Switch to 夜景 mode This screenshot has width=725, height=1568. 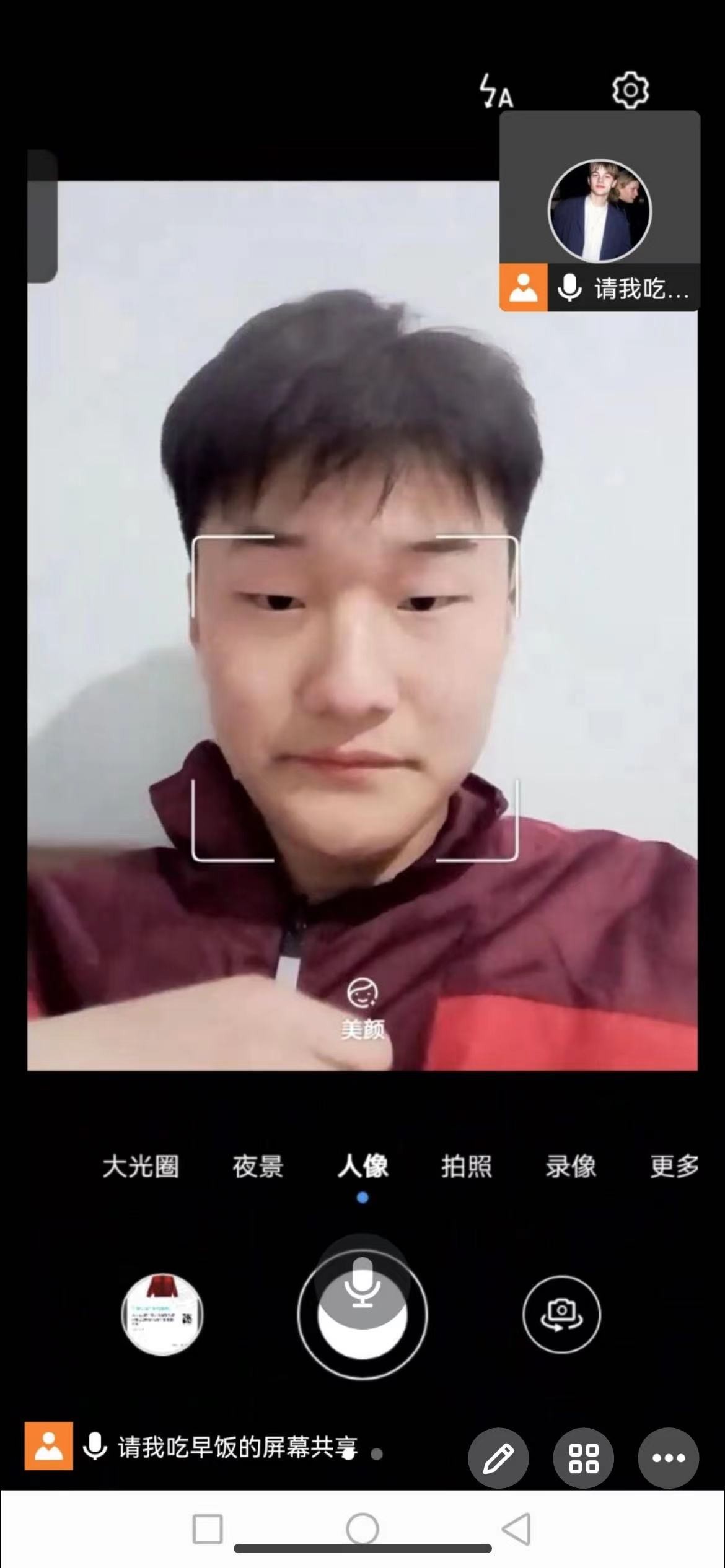[258, 1167]
